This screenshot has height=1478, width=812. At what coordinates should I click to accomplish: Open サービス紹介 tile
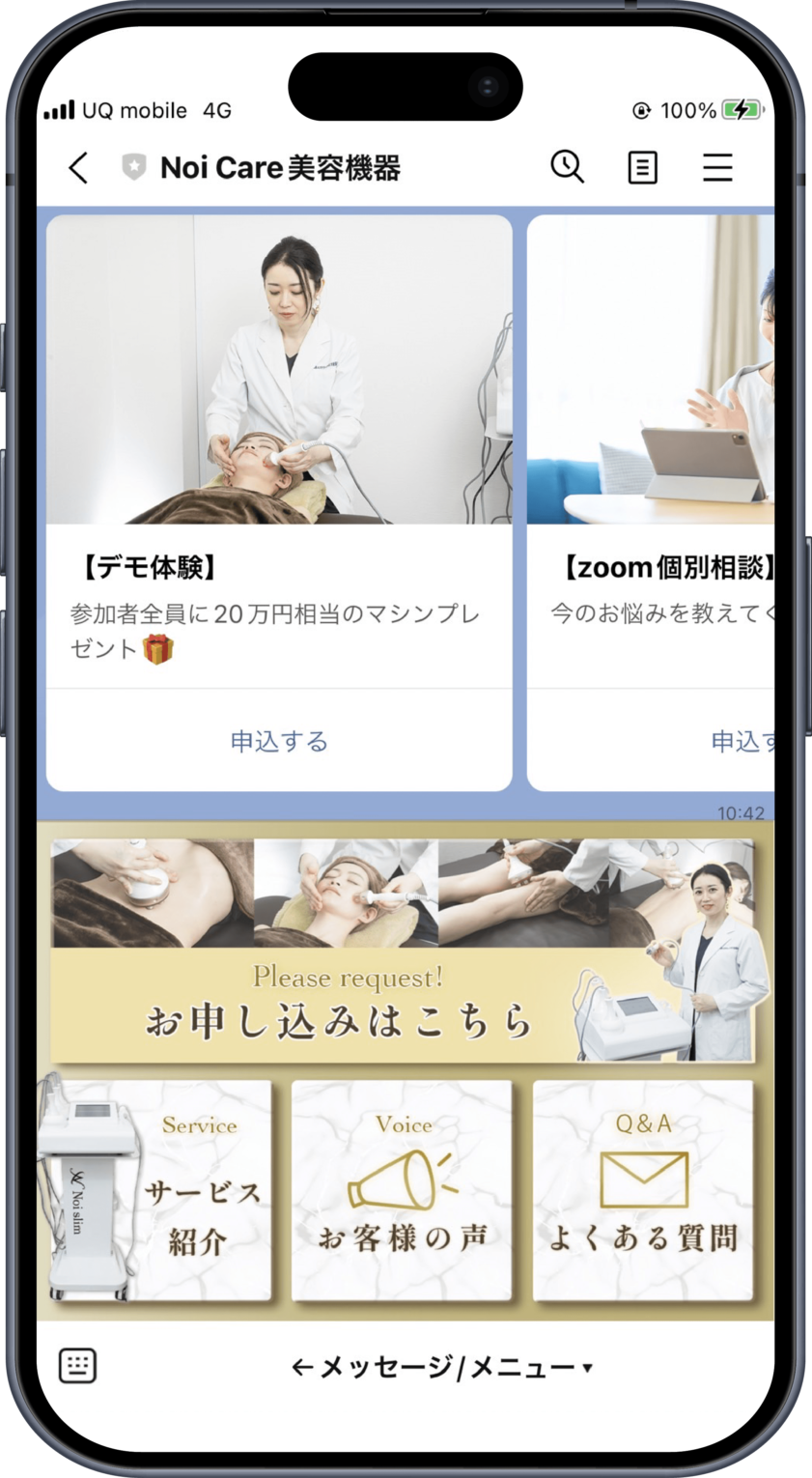[154, 1190]
